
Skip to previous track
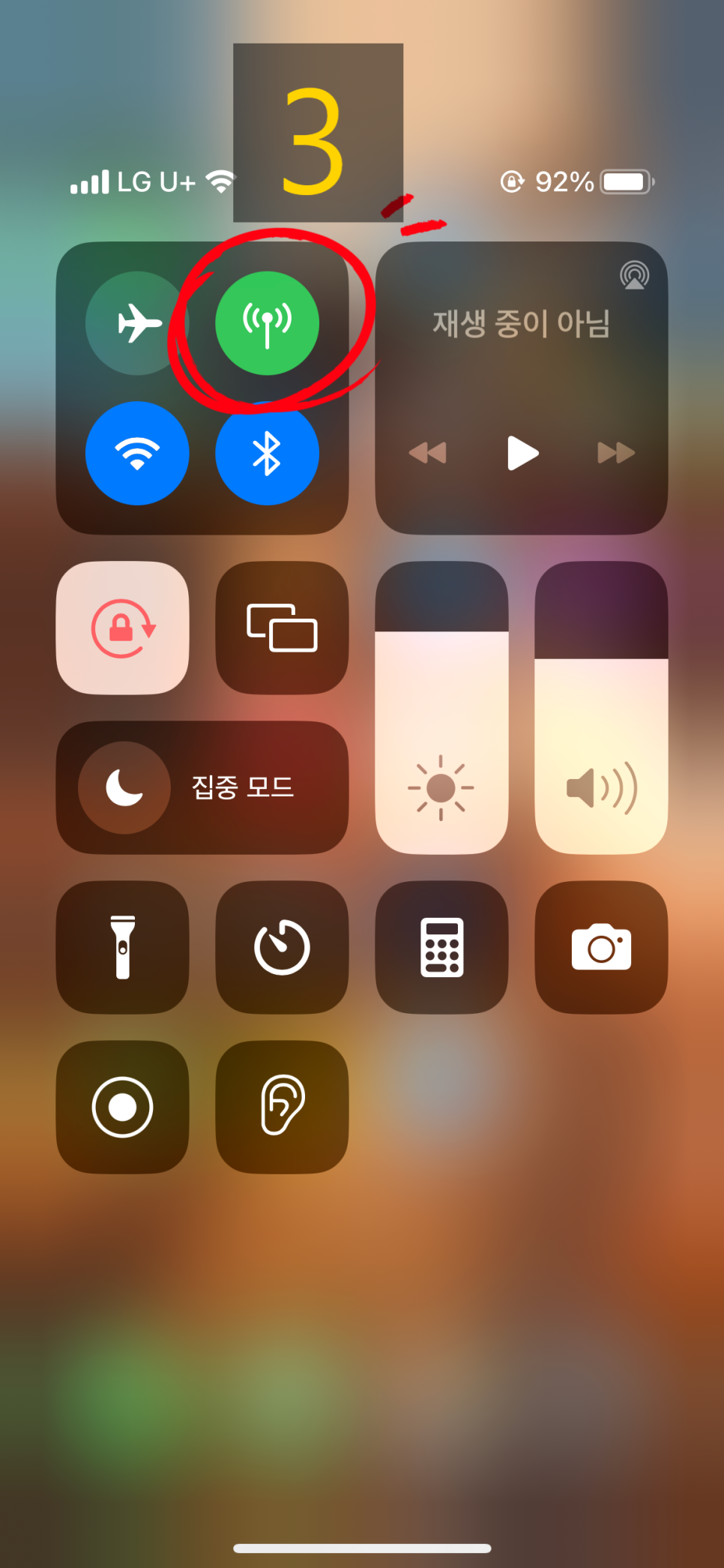click(428, 453)
